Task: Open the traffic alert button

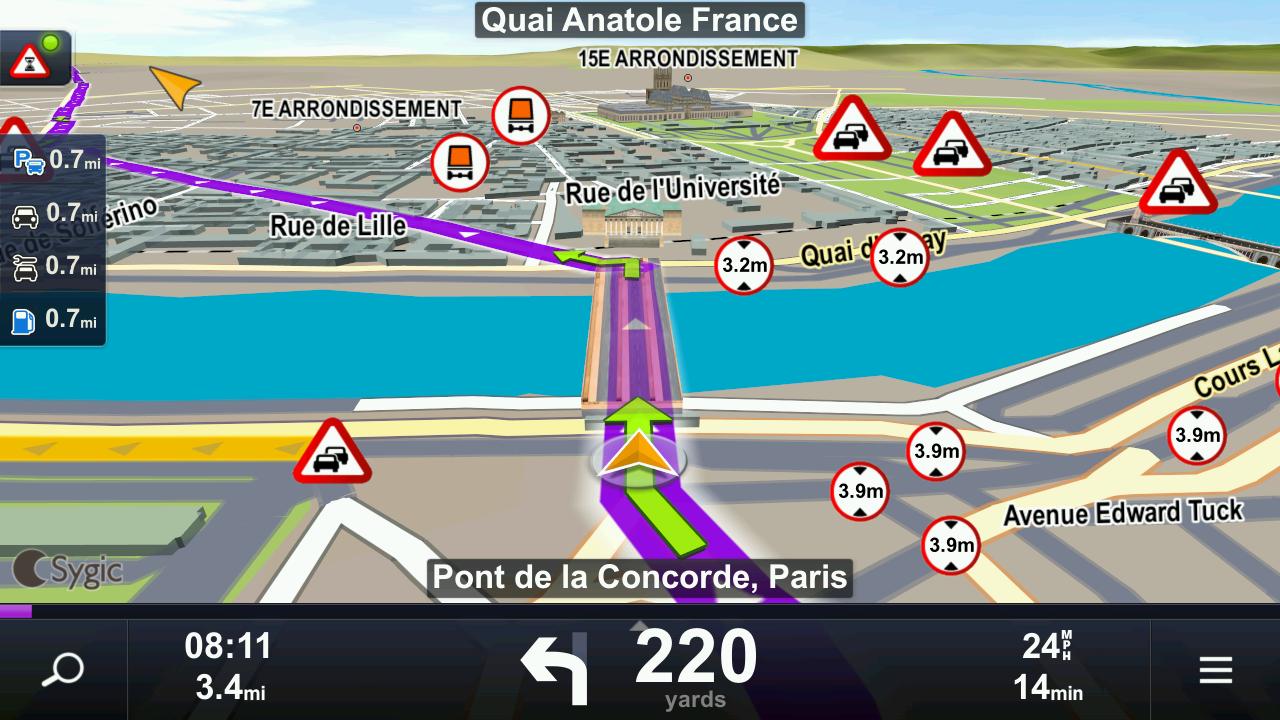Action: click(x=32, y=60)
